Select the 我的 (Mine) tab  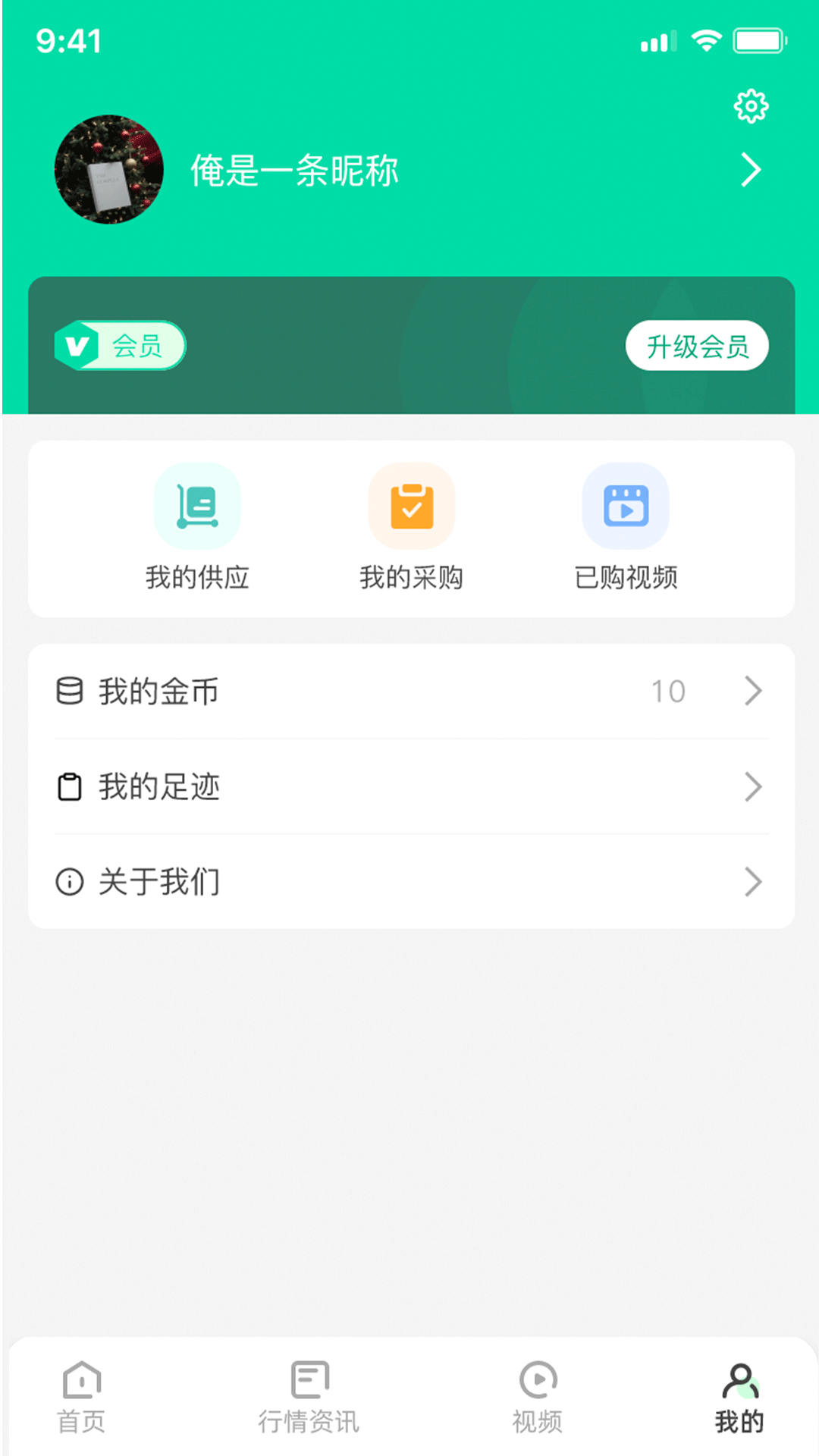tap(739, 1397)
